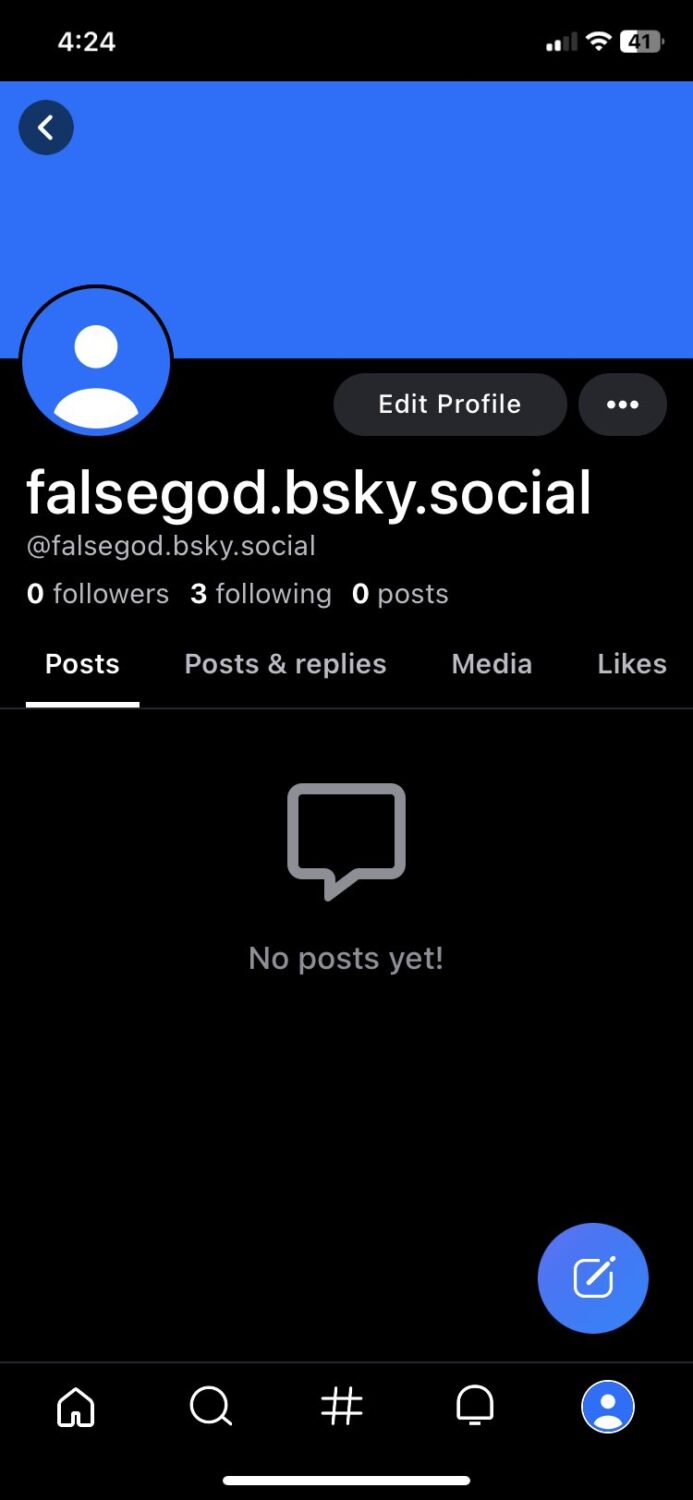Viewport: 693px width, 1500px height.
Task: Open the 3 following list
Action: click(x=261, y=594)
